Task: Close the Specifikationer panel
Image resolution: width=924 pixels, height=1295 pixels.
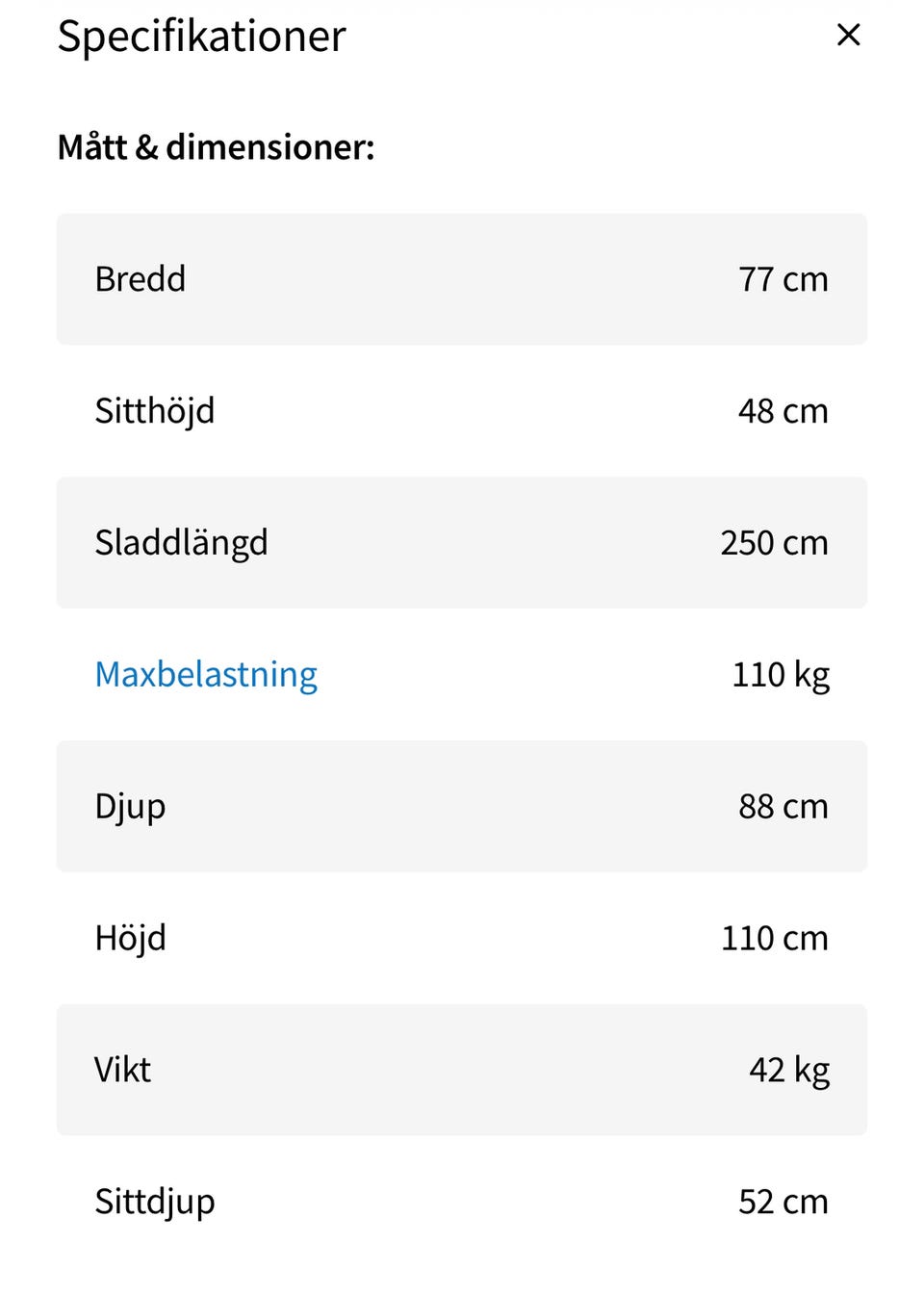Action: (x=848, y=36)
